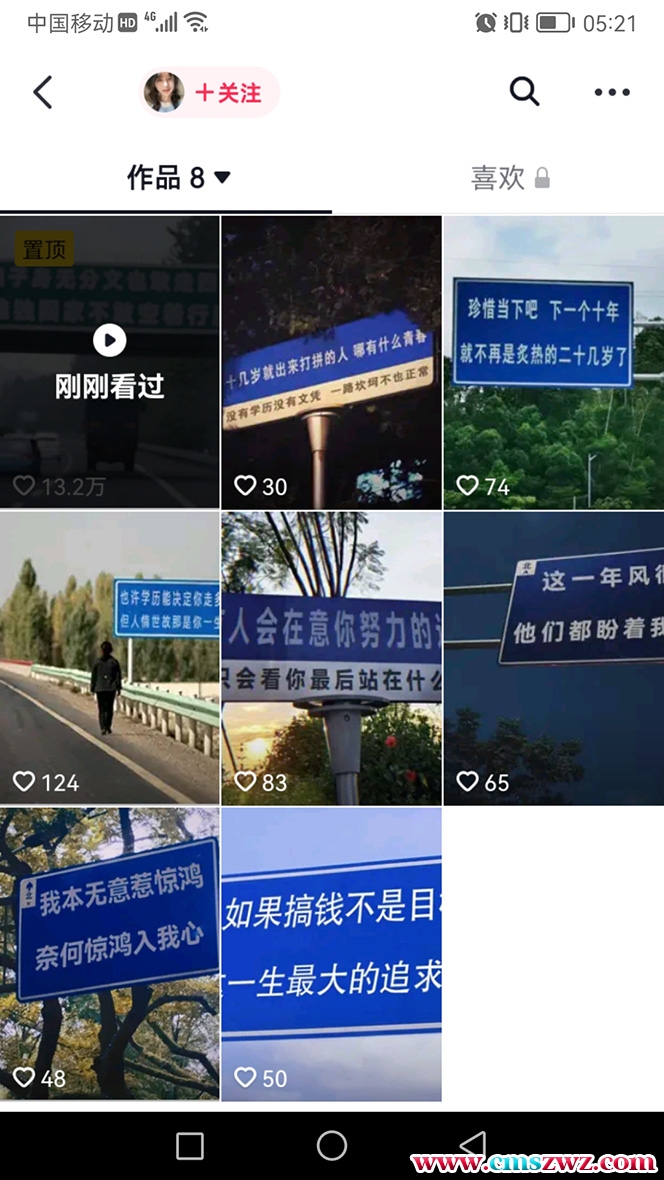The width and height of the screenshot is (664, 1180).
Task: Play the pinned 置顶 video
Action: pos(109,361)
